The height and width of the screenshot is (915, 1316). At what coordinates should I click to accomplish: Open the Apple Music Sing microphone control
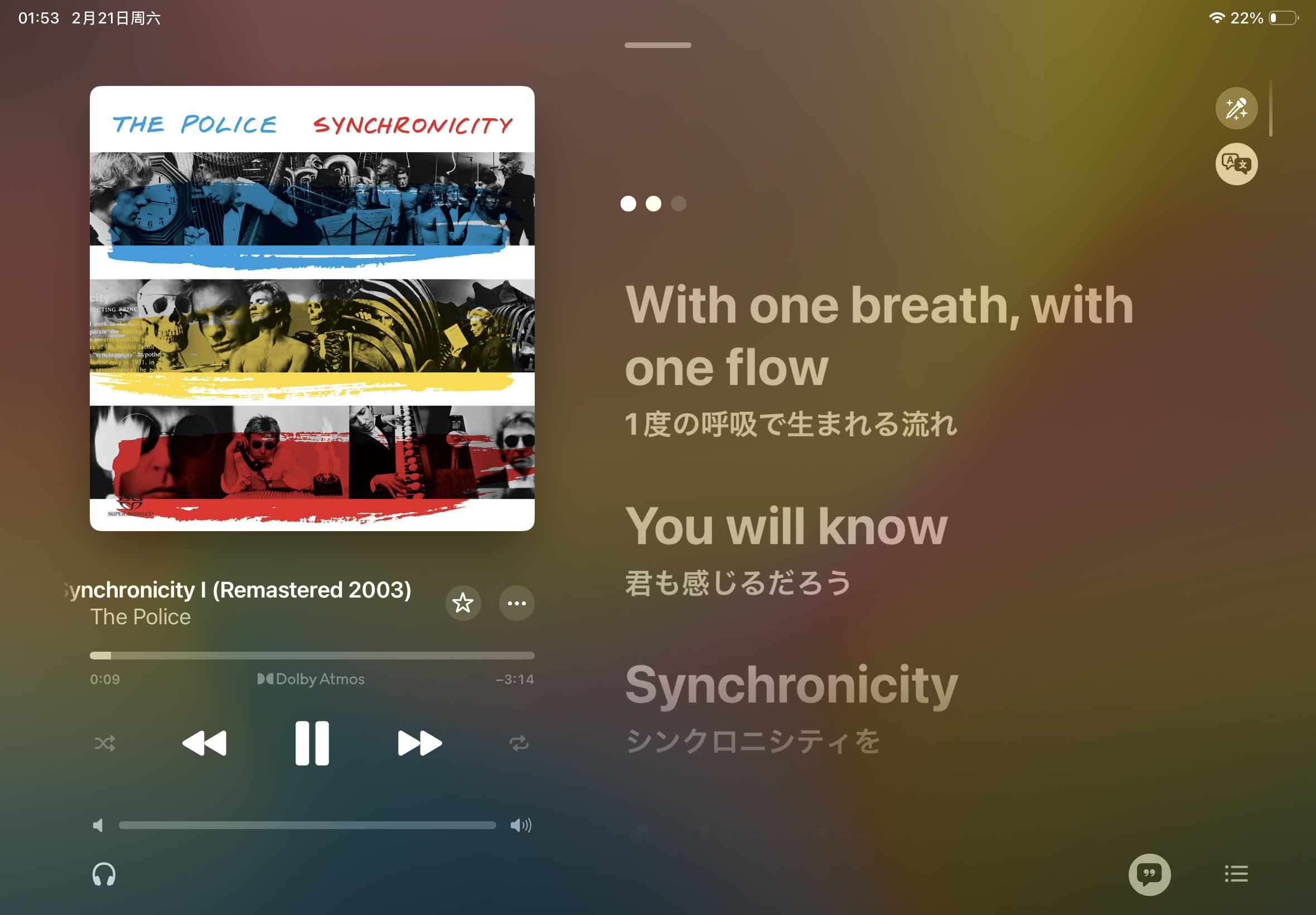1236,108
